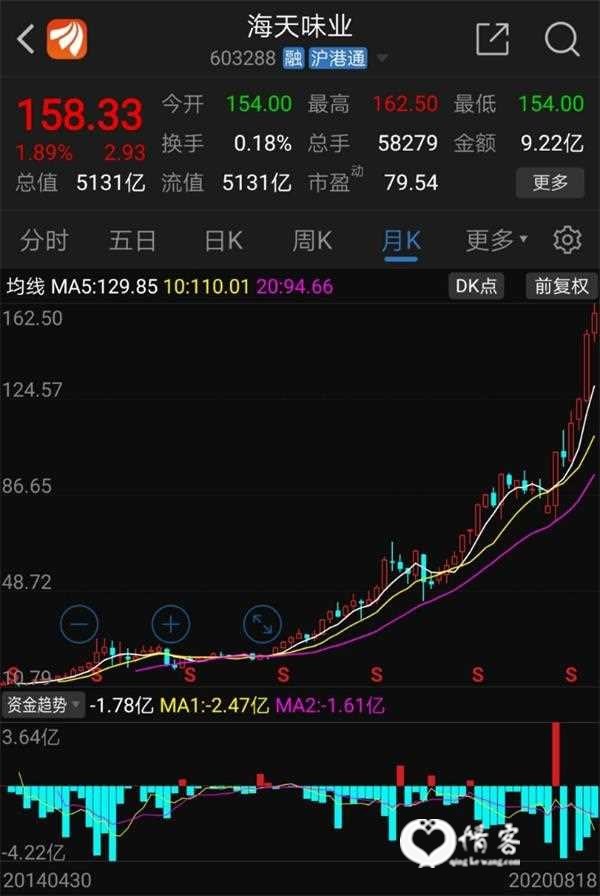Go back using the arrow
The height and width of the screenshot is (896, 600).
coord(26,40)
